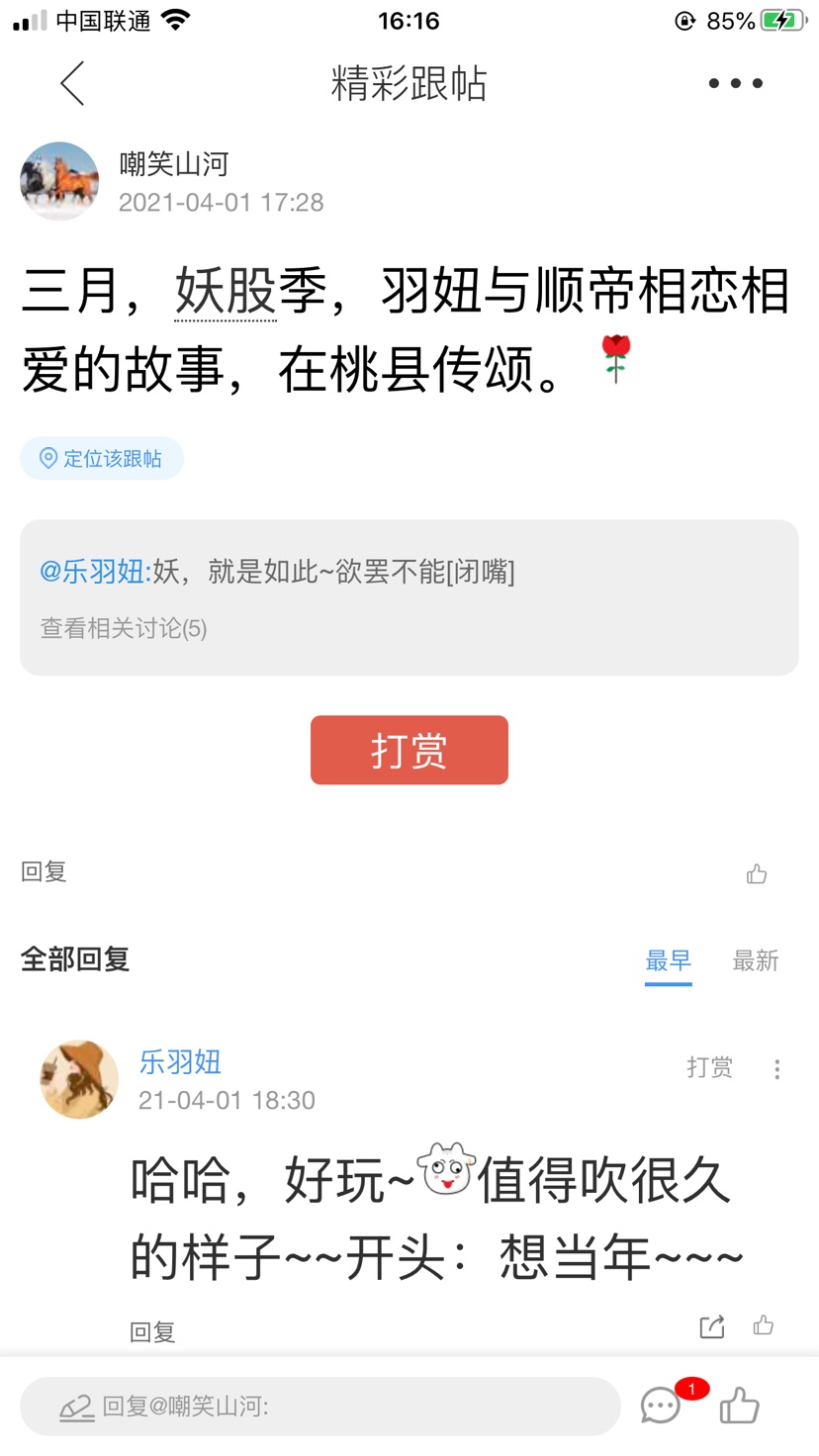The image size is (819, 1456).
Task: Like 乐羽妞's reply
Action: tap(763, 1325)
